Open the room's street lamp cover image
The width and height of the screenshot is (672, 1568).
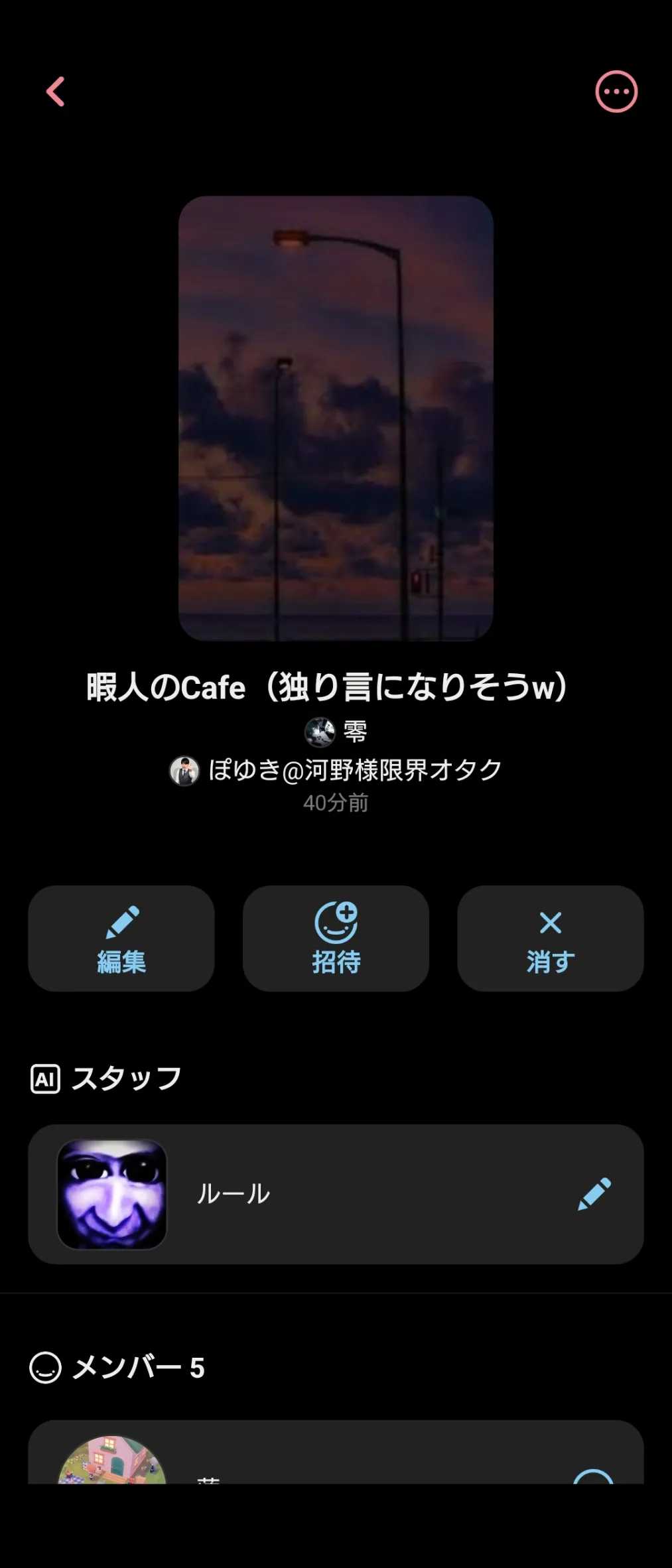point(336,418)
